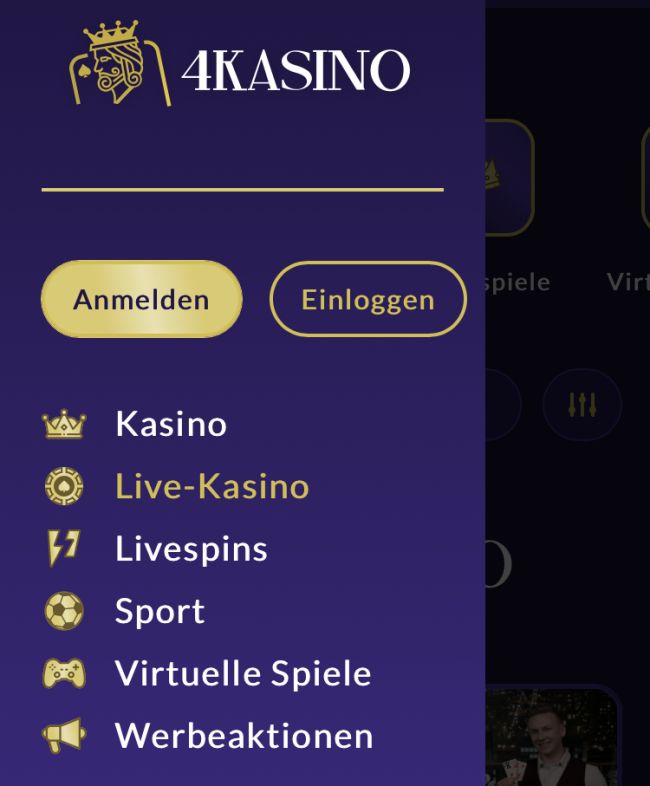Open the filter sliders icon
Viewport: 650px width, 786px height.
click(582, 405)
